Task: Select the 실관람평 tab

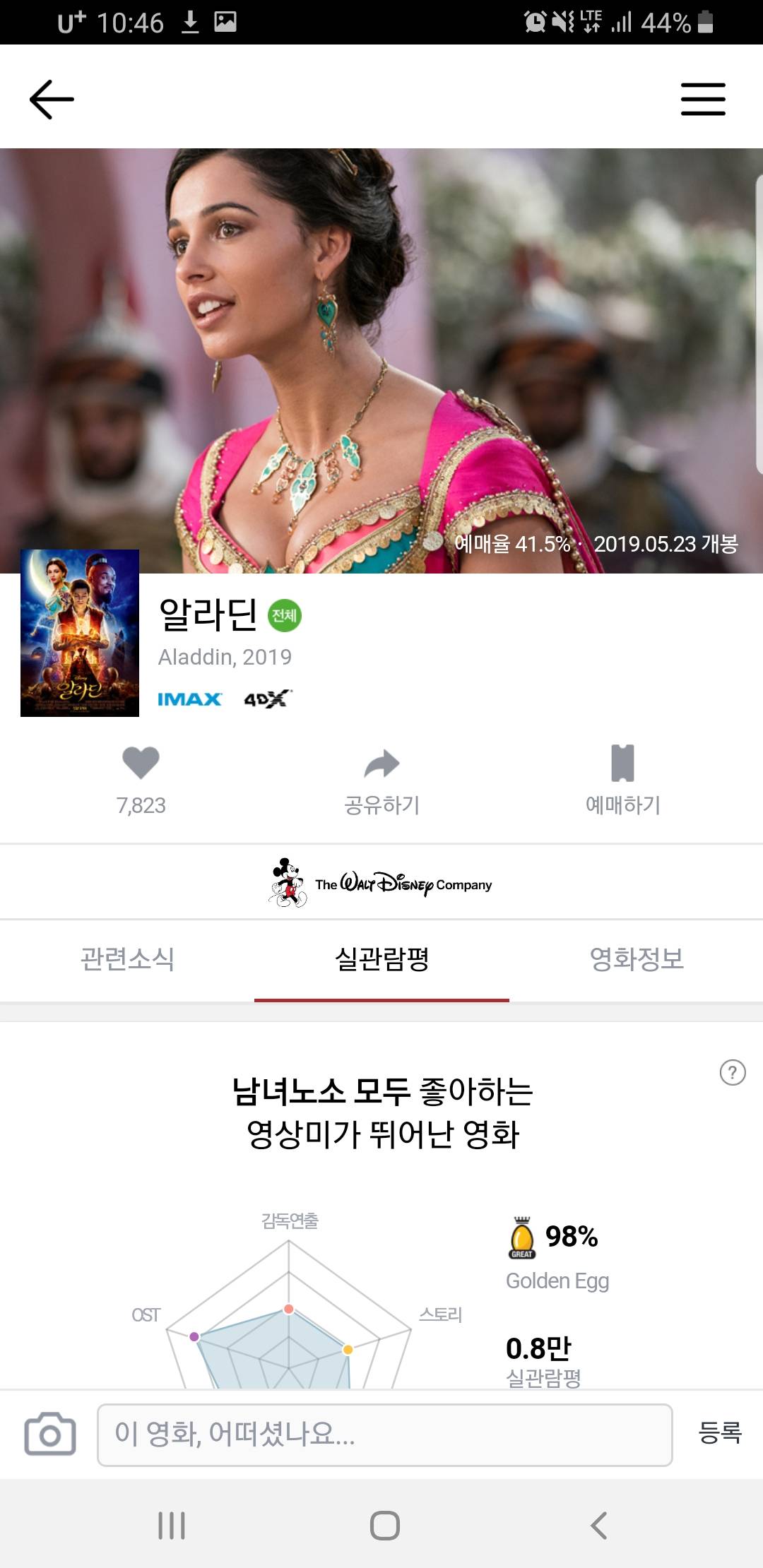Action: (381, 959)
